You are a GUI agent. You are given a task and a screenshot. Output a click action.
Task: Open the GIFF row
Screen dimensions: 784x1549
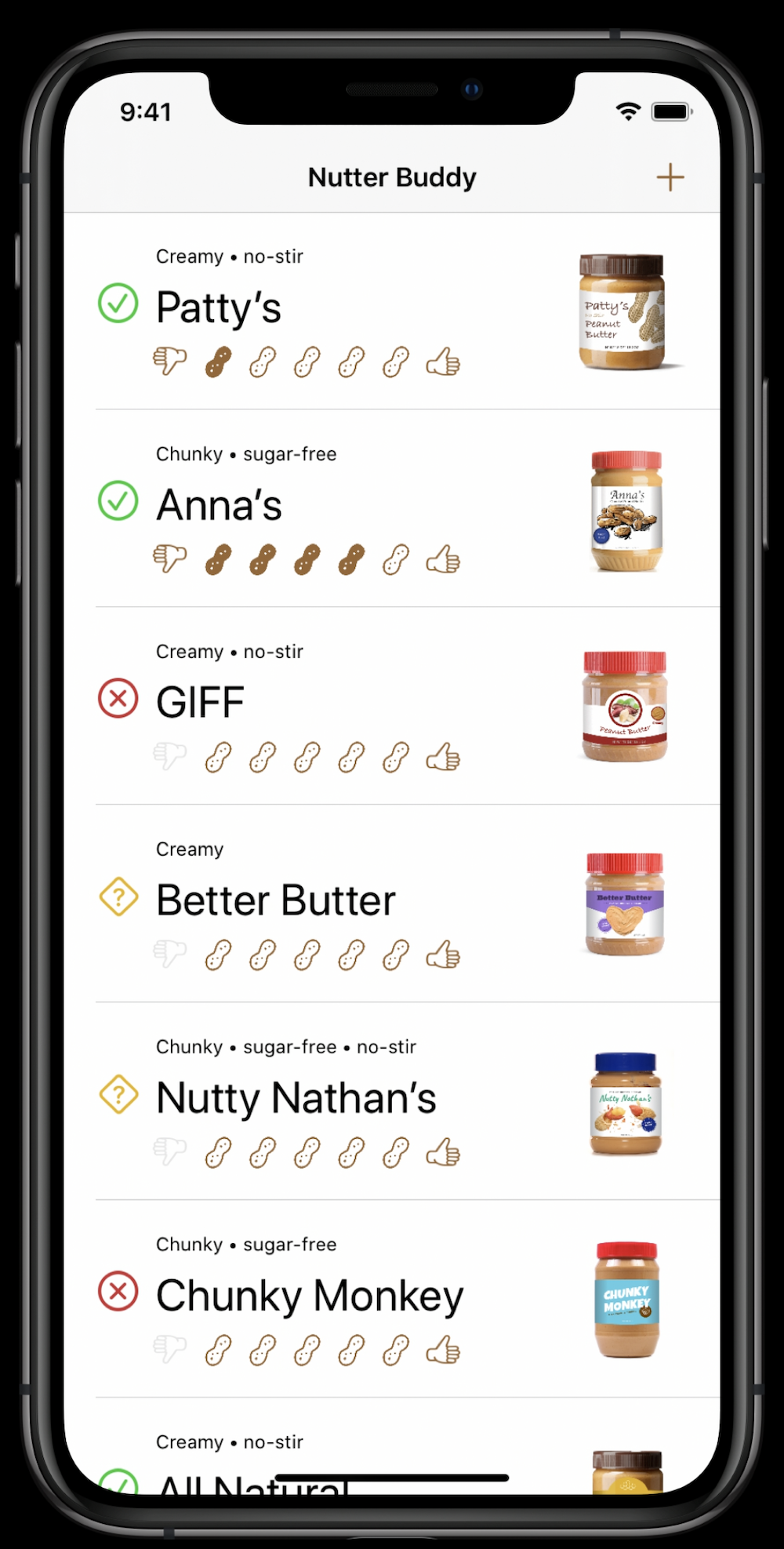click(392, 706)
